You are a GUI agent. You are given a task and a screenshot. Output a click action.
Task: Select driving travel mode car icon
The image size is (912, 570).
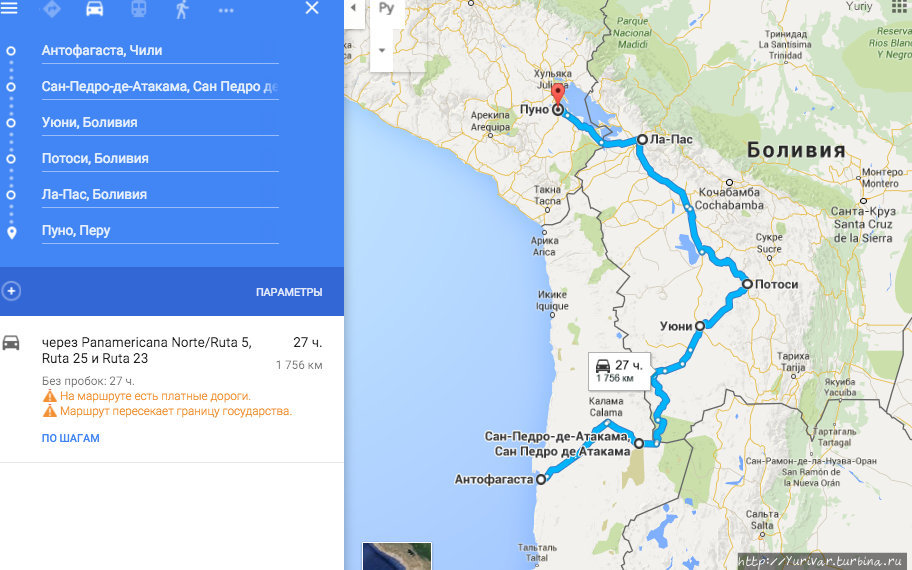point(95,9)
